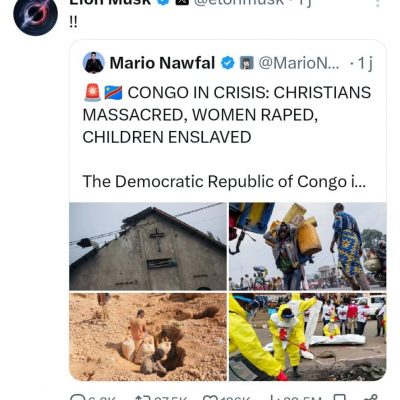The image size is (400, 400).
Task: Repost Elon Musk's post
Action: [x=141, y=397]
